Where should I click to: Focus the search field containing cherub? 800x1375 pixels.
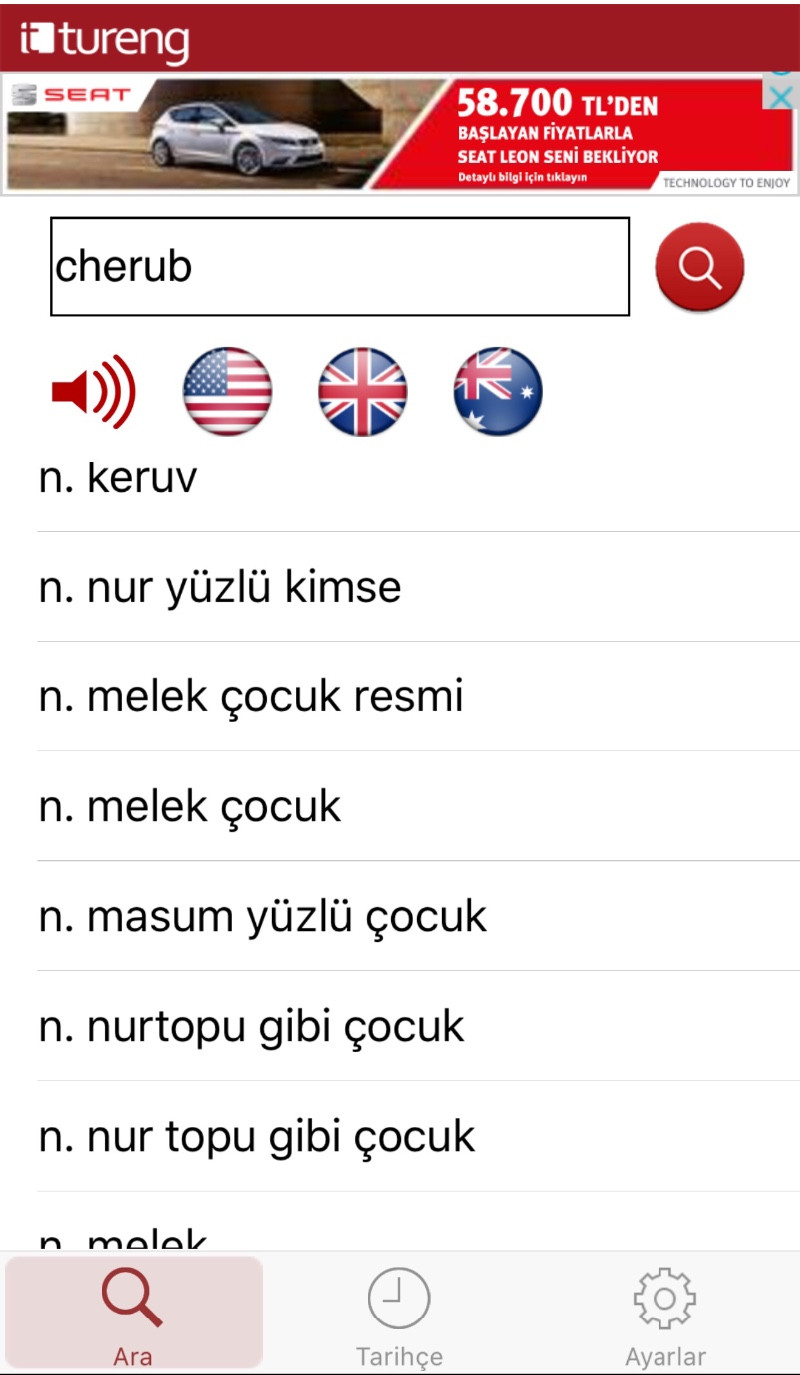point(340,266)
